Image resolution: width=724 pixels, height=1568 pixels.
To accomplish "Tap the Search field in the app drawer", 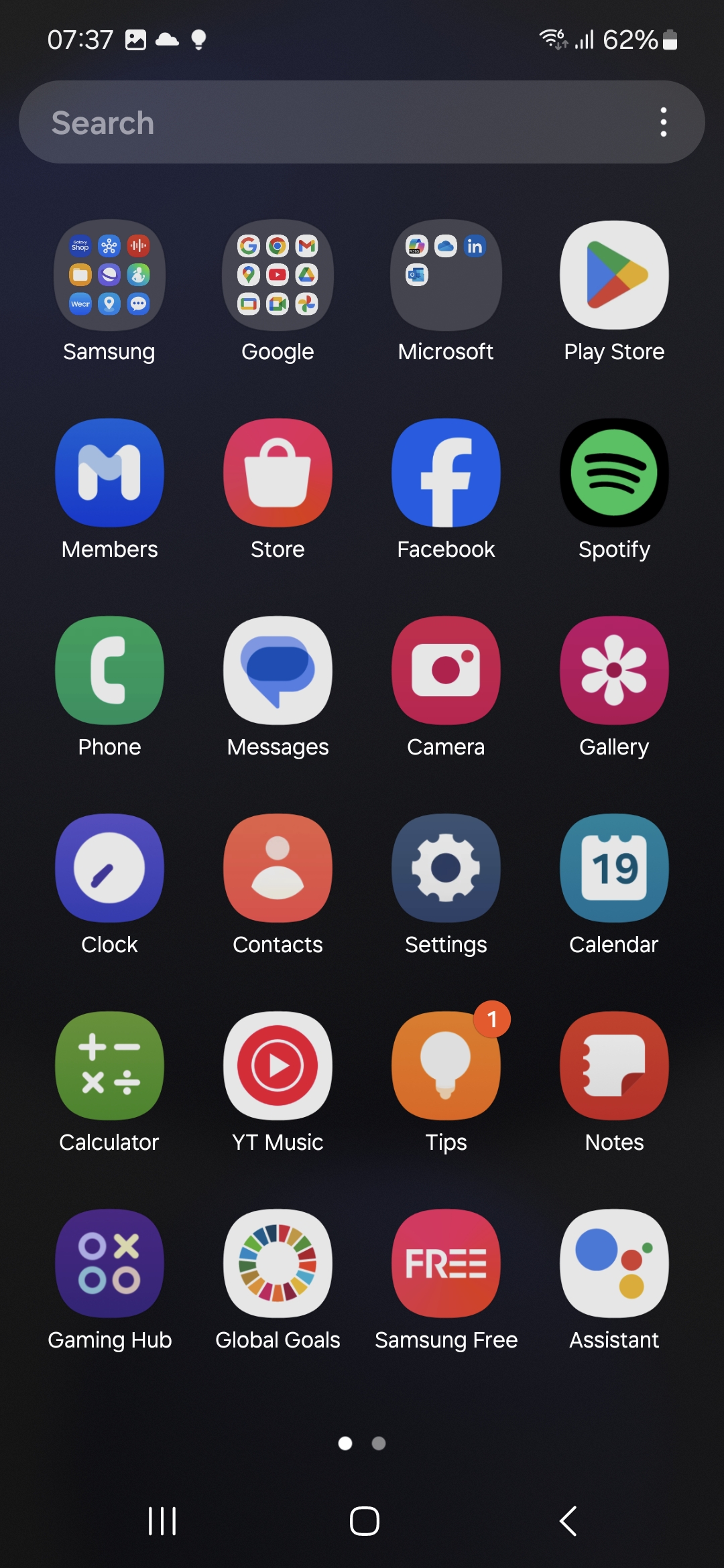I will click(362, 122).
